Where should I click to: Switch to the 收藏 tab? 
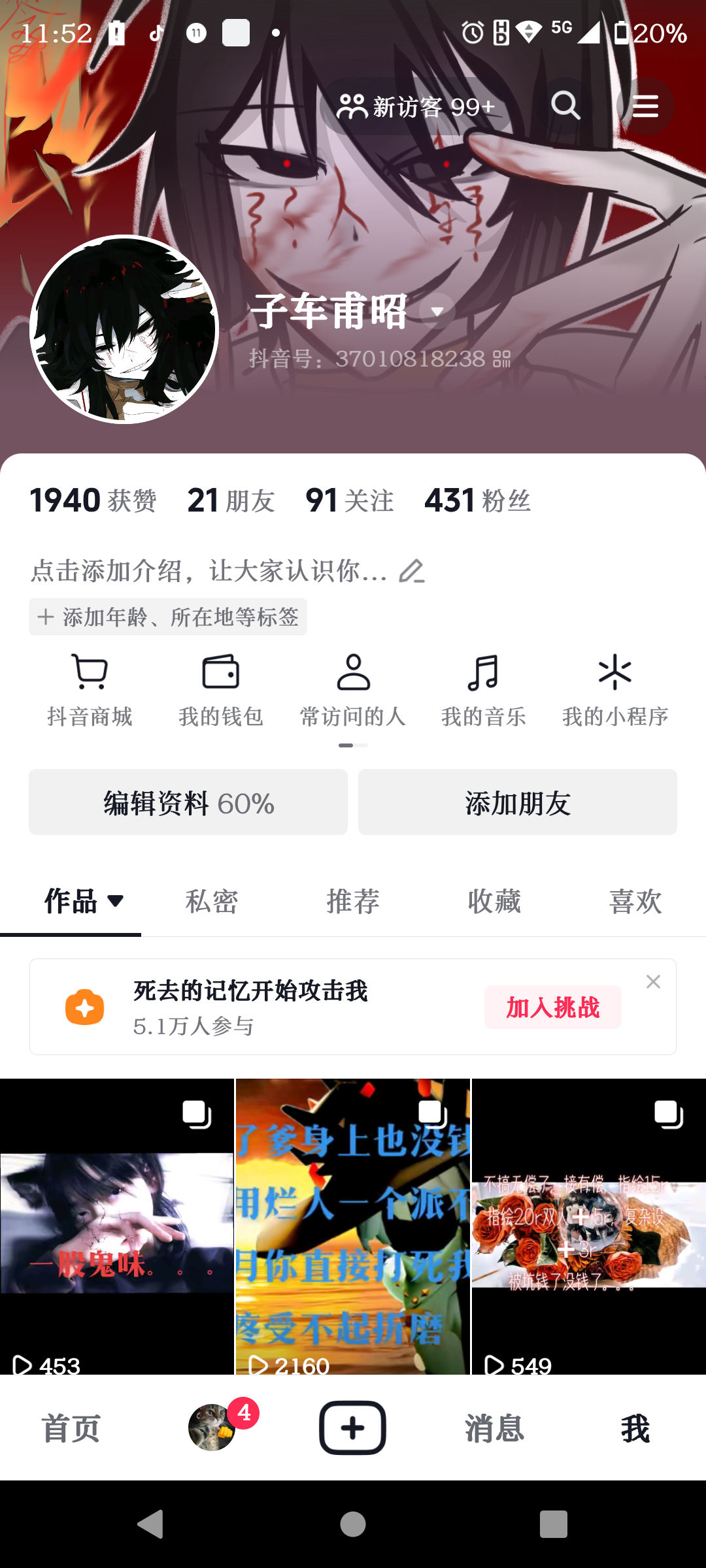click(x=494, y=902)
